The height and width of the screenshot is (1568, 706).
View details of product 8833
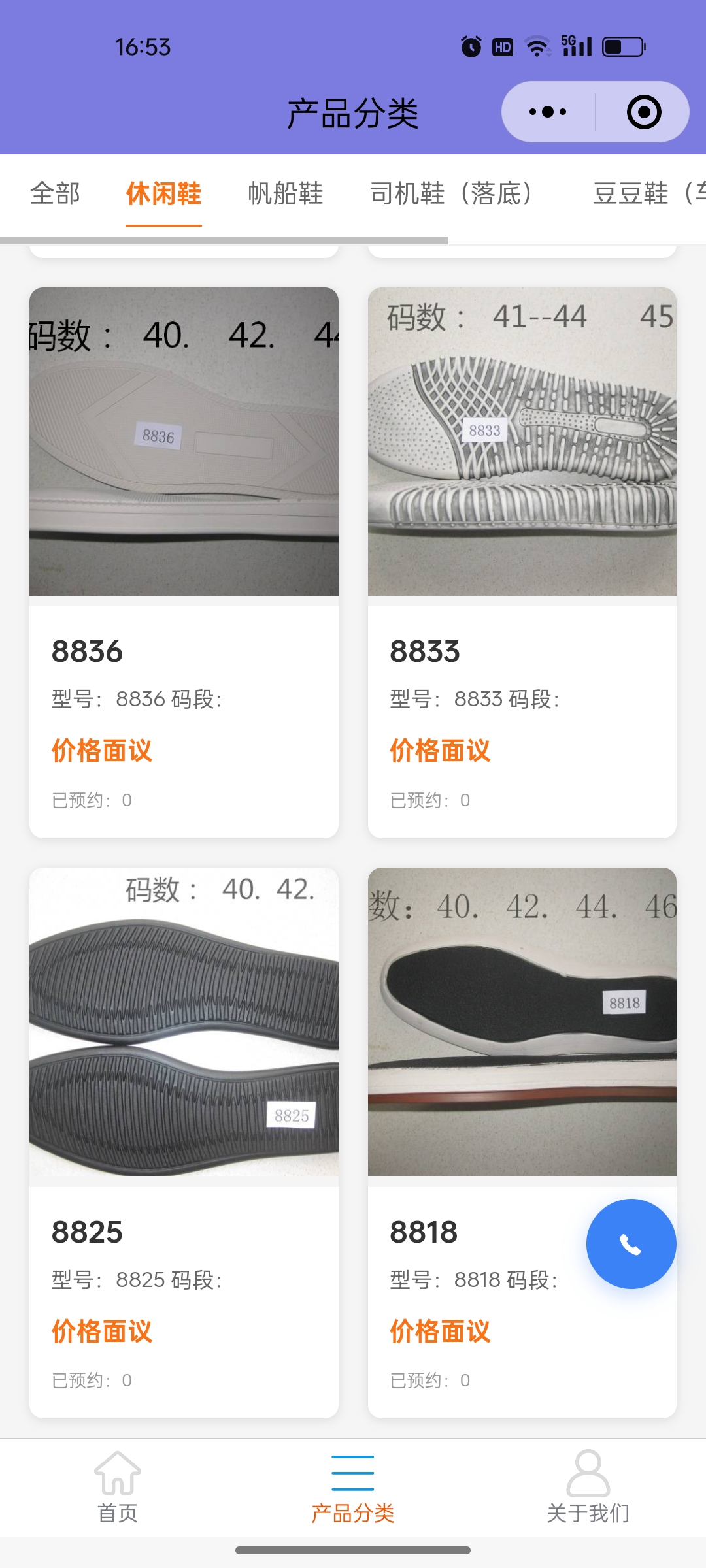click(522, 562)
